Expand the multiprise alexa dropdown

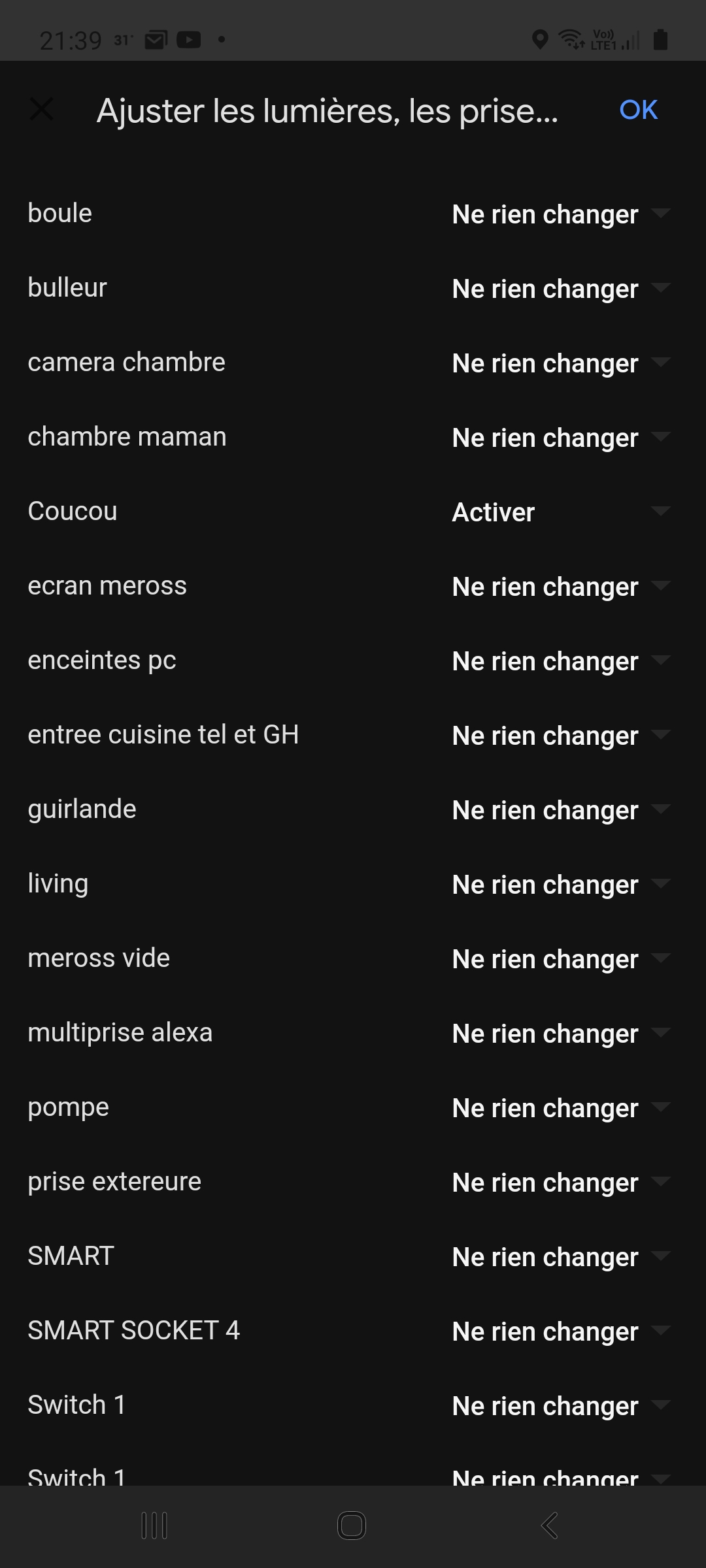coord(561,1033)
